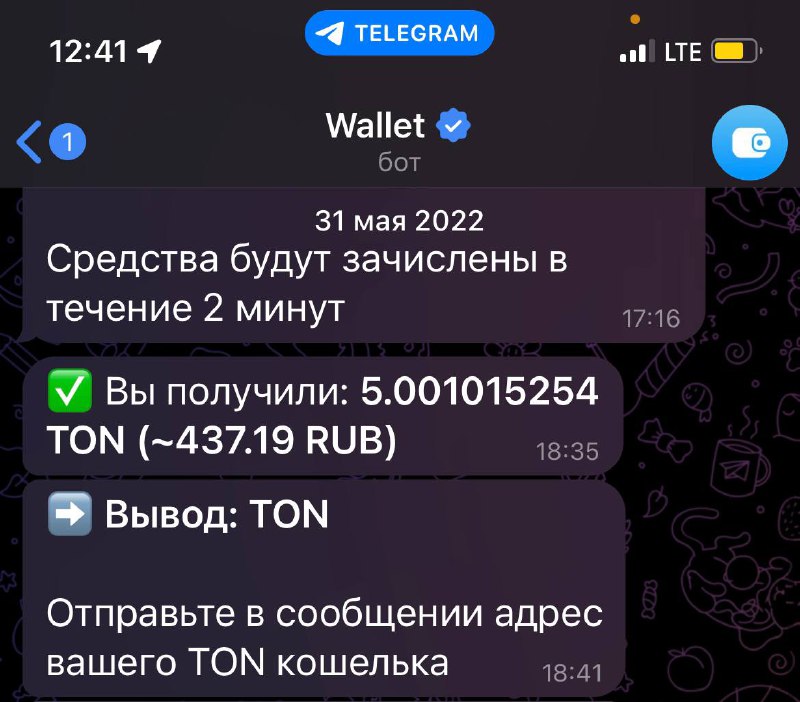The height and width of the screenshot is (702, 800).
Task: Return to the Telegram call via the top pill
Action: tap(399, 33)
